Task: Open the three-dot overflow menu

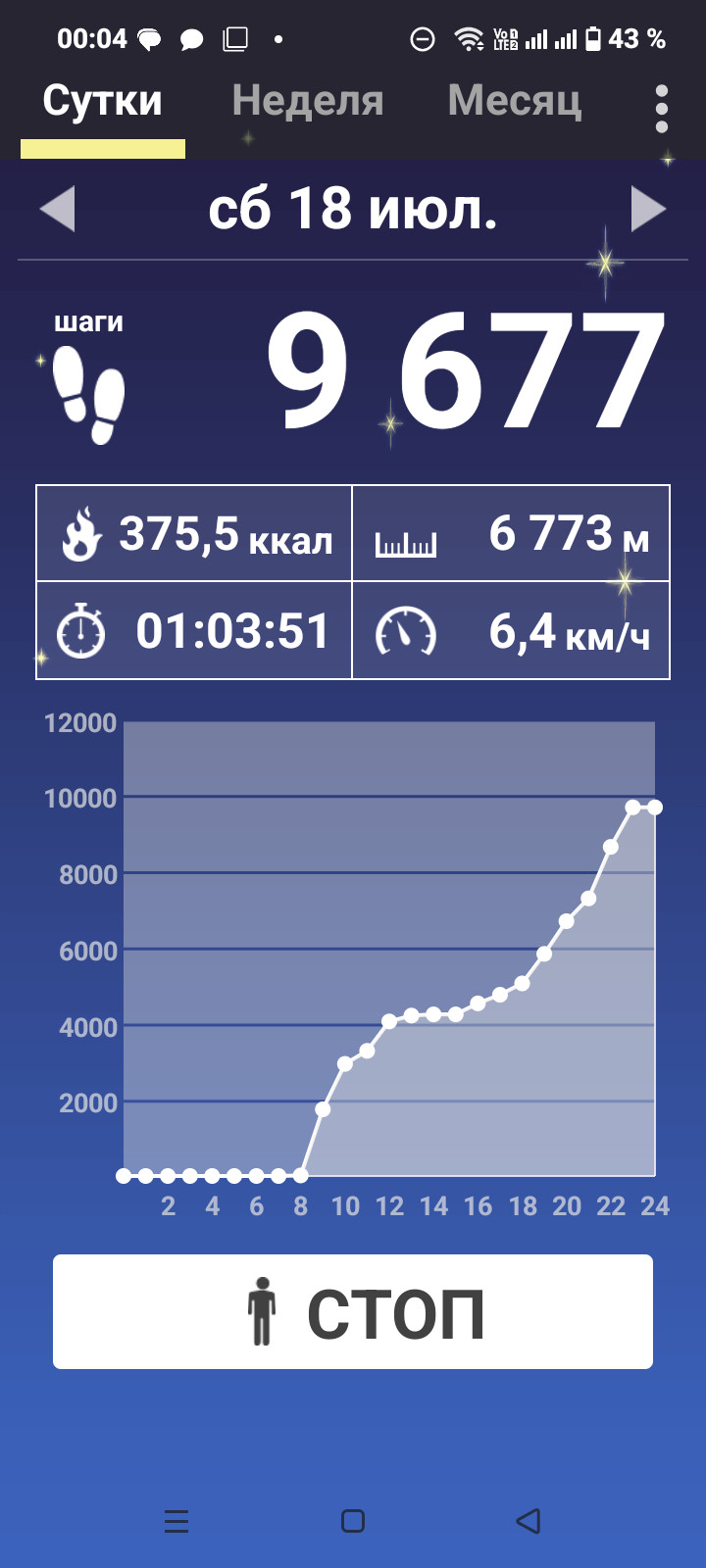Action: 662,108
